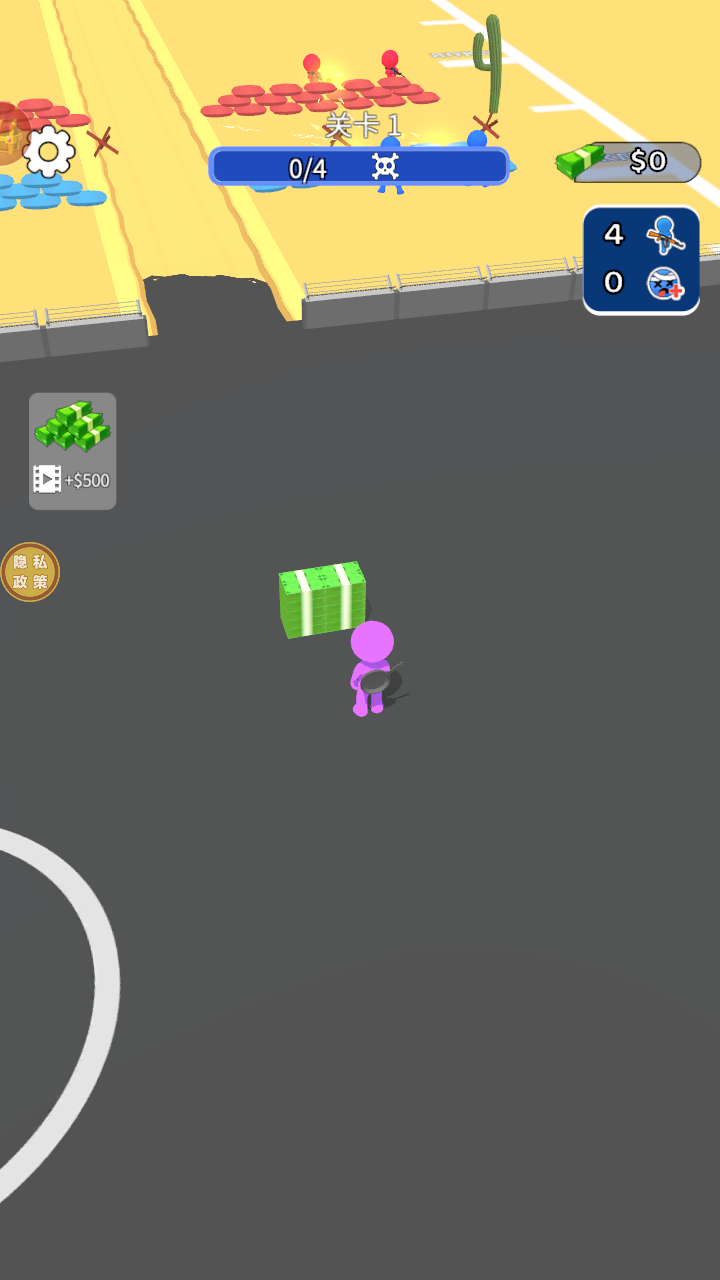720x1280 pixels.
Task: Open the settings gear
Action: pyautogui.click(x=49, y=152)
